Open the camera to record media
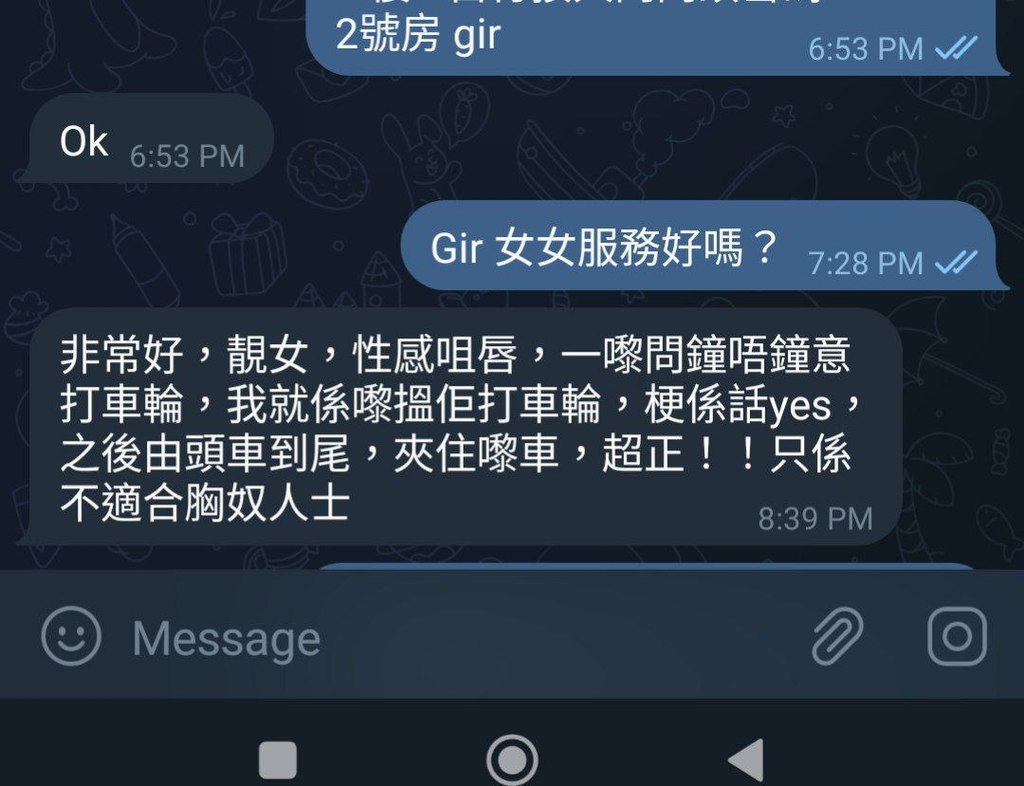 tap(957, 636)
